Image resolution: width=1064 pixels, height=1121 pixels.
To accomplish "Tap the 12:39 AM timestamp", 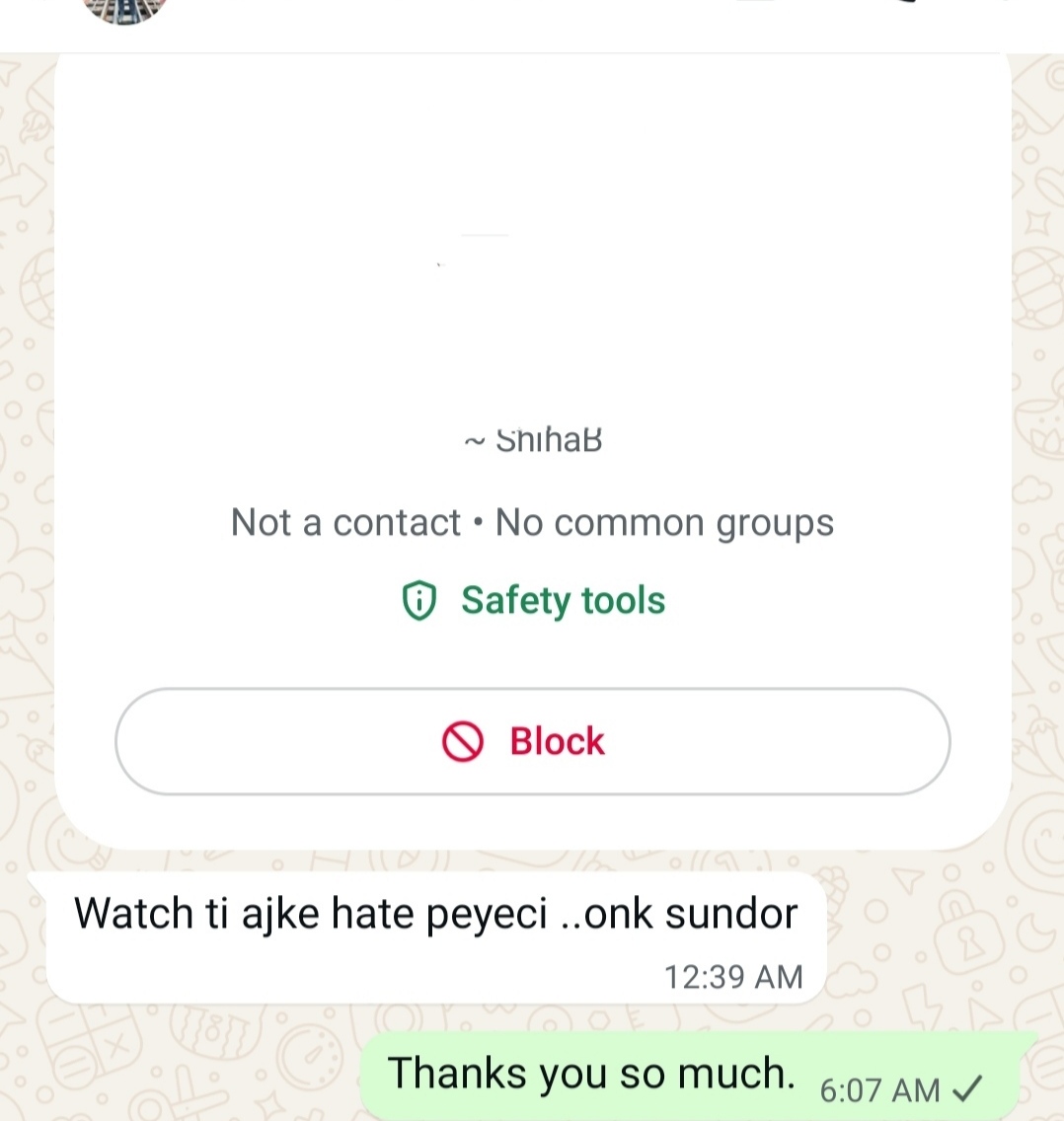I will click(731, 977).
